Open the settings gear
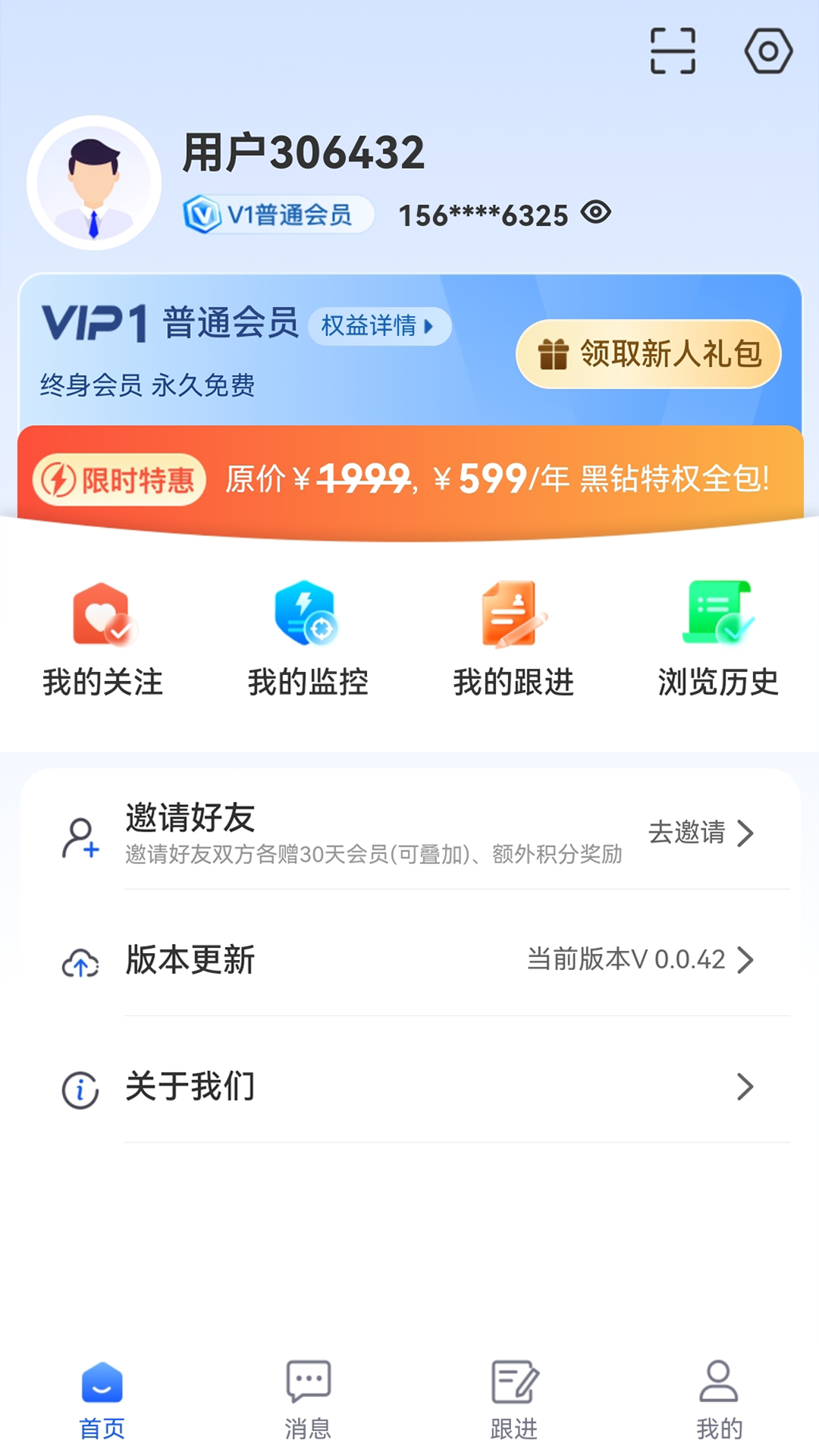 click(768, 50)
